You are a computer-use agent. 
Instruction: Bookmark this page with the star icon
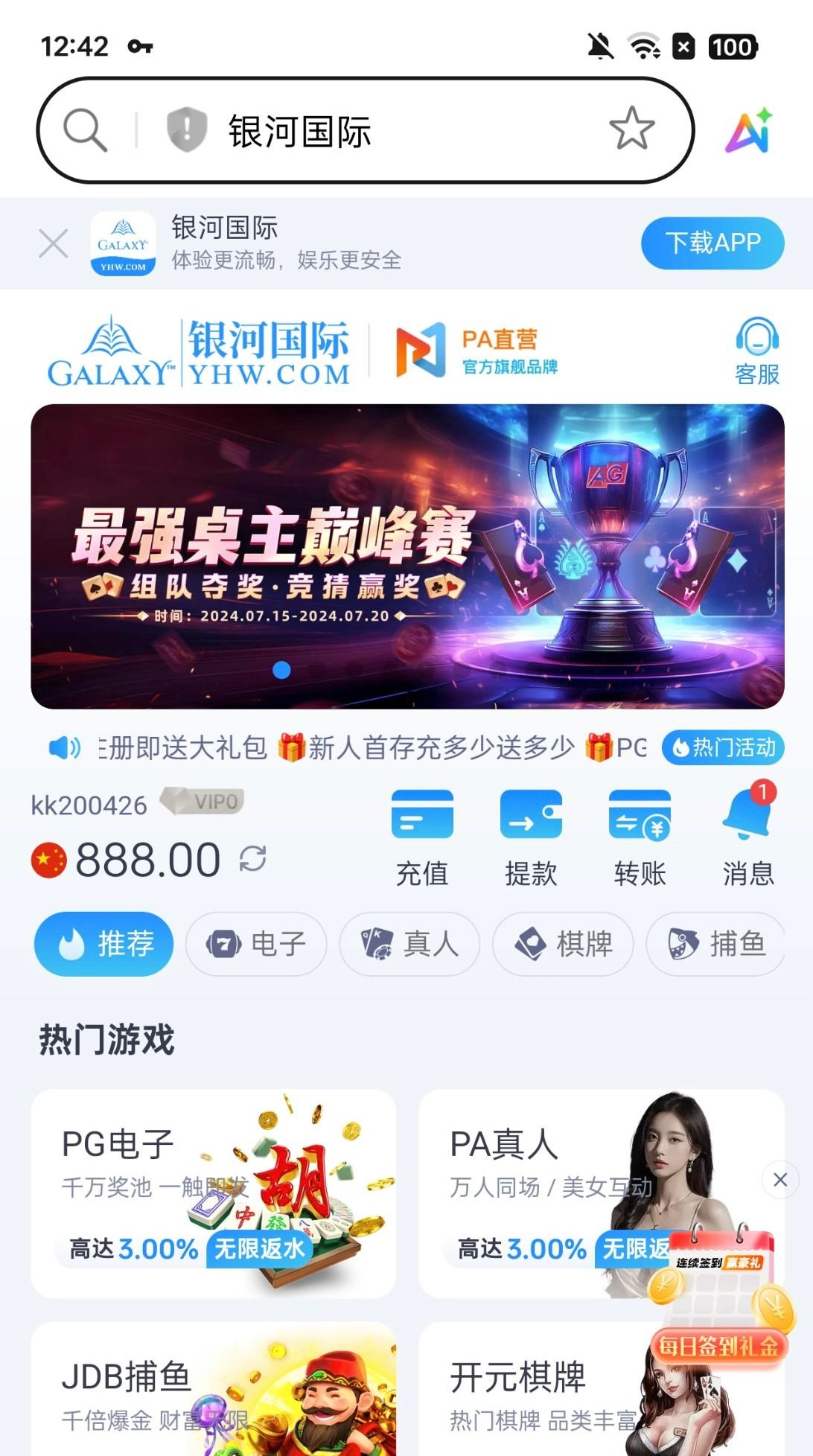[x=631, y=129]
